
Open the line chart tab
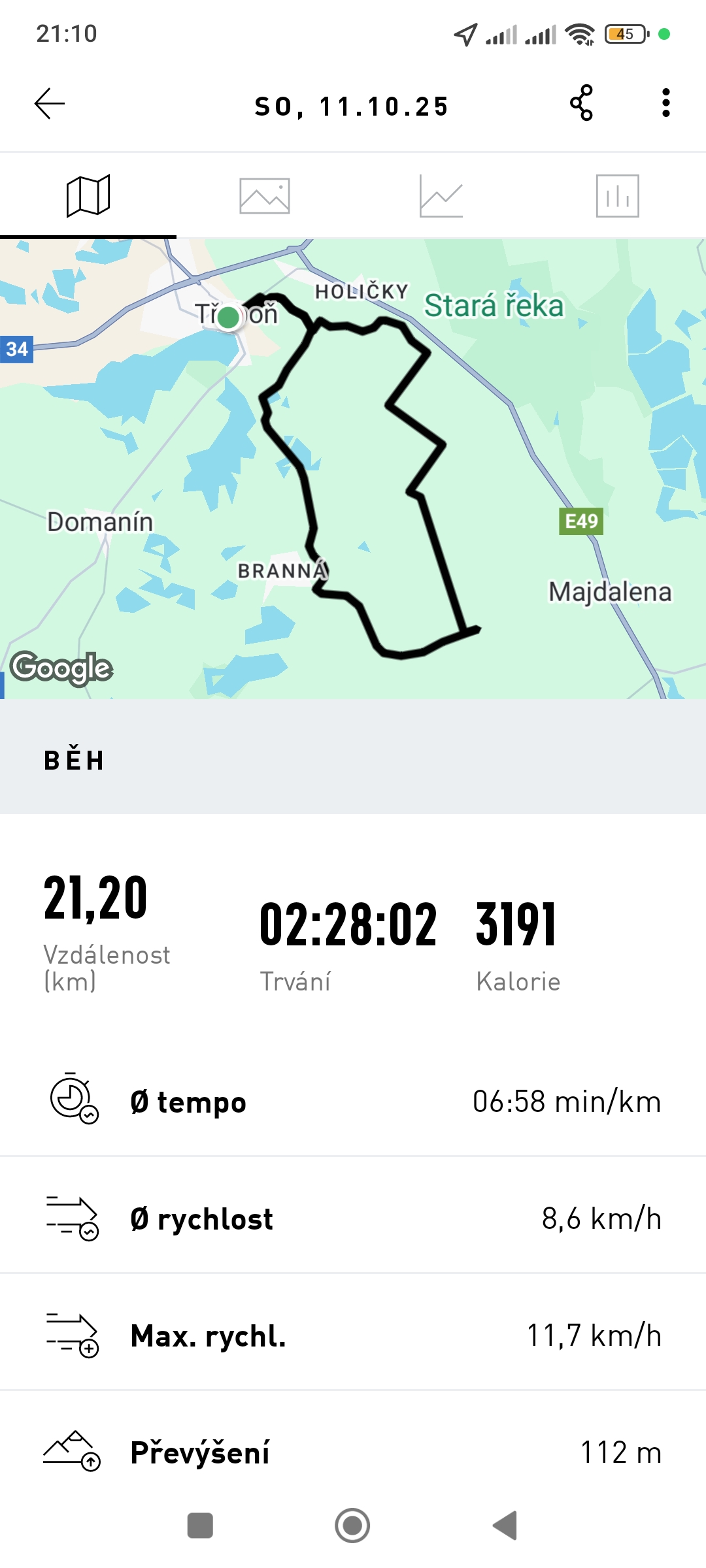click(441, 195)
